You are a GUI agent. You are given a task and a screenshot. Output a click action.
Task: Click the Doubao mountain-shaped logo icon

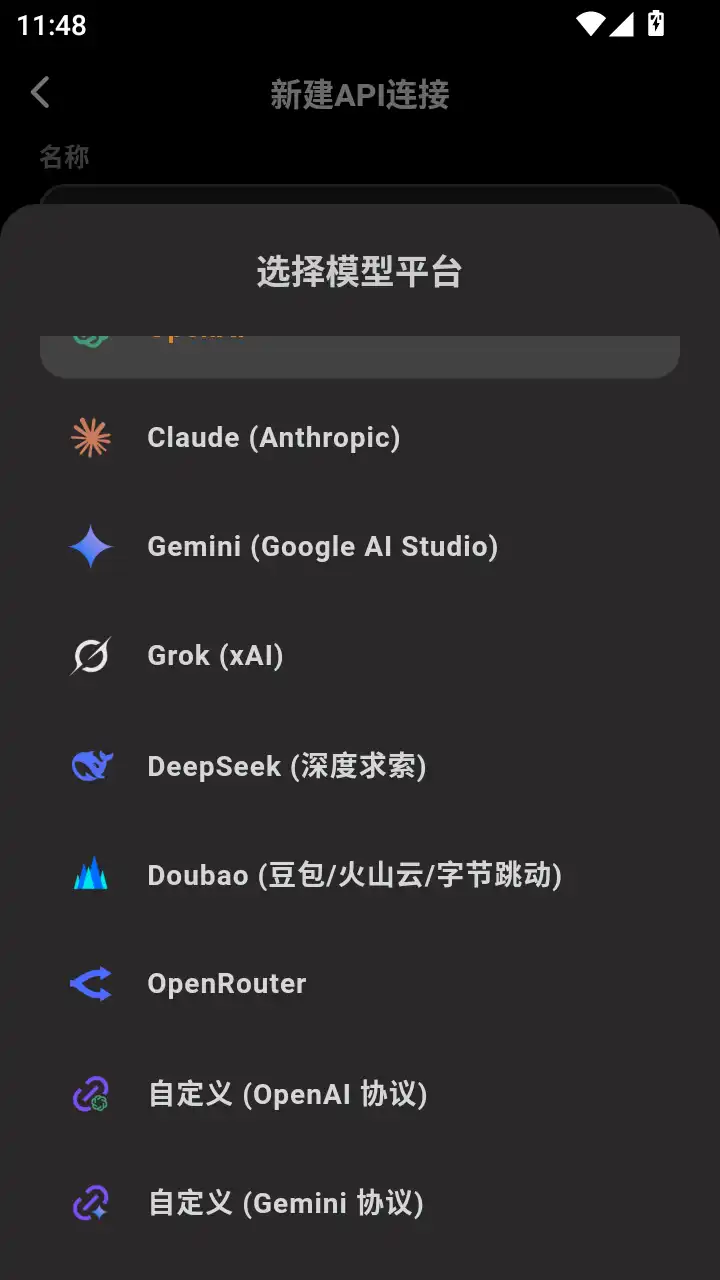91,875
